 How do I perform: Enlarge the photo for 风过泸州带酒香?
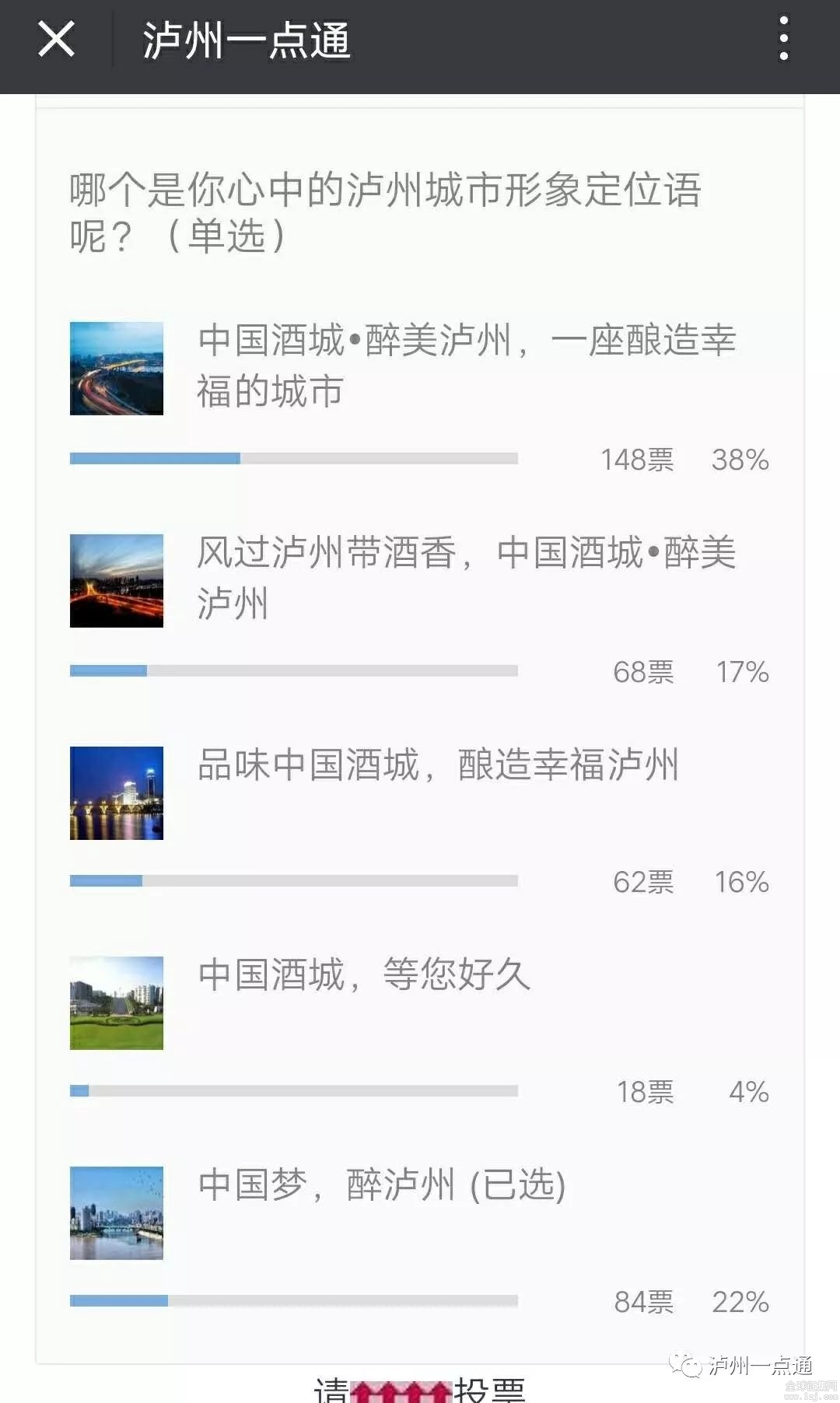(117, 581)
